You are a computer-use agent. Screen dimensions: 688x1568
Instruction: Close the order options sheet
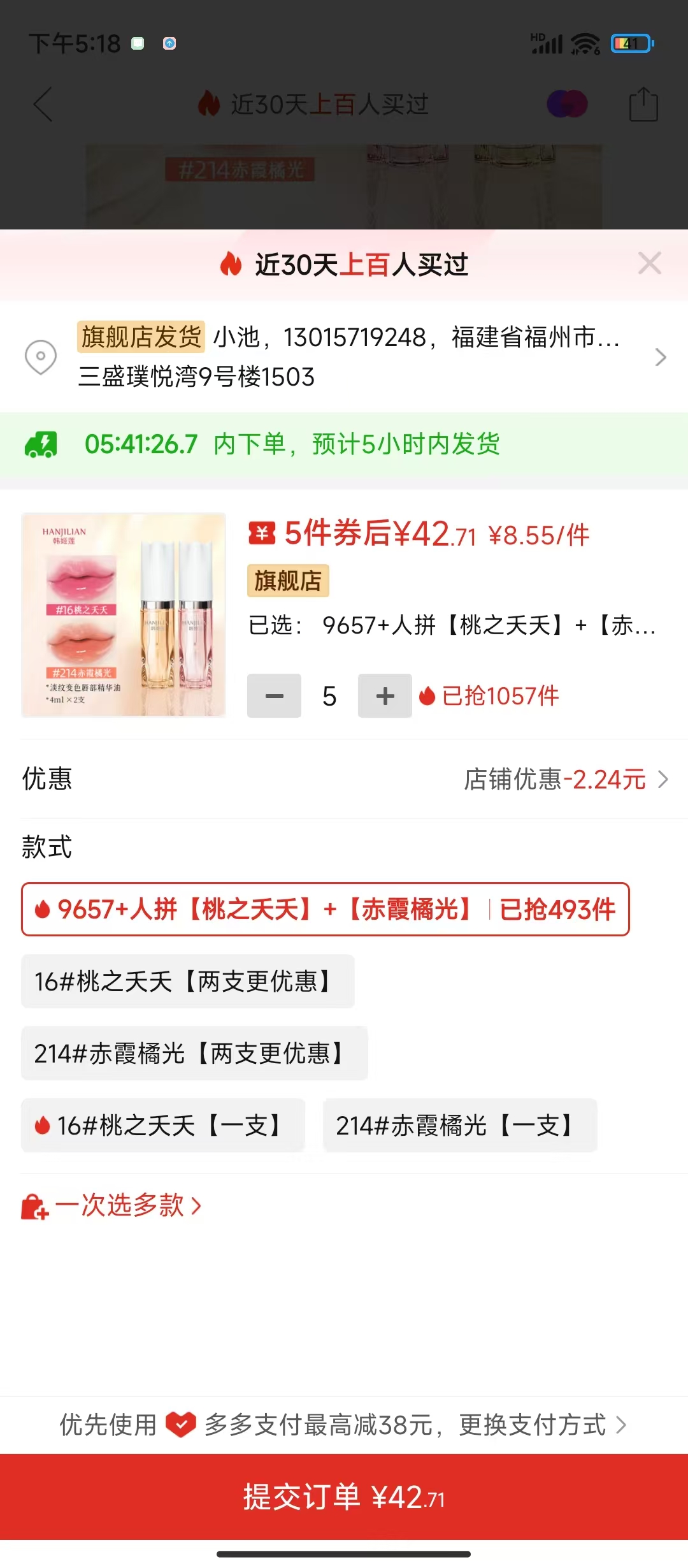649,263
